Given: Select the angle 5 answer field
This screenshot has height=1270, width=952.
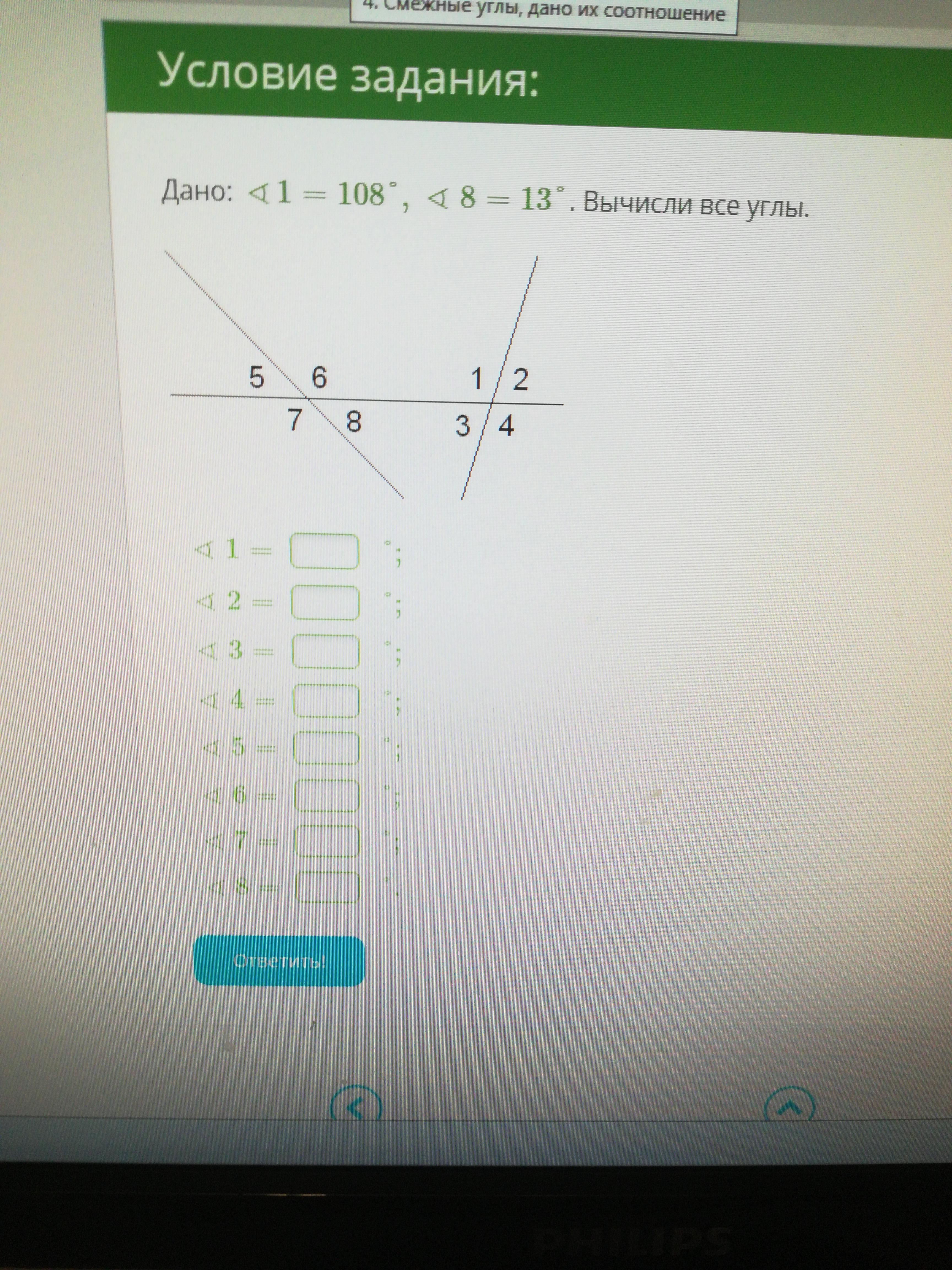Looking at the screenshot, I should pyautogui.click(x=327, y=748).
